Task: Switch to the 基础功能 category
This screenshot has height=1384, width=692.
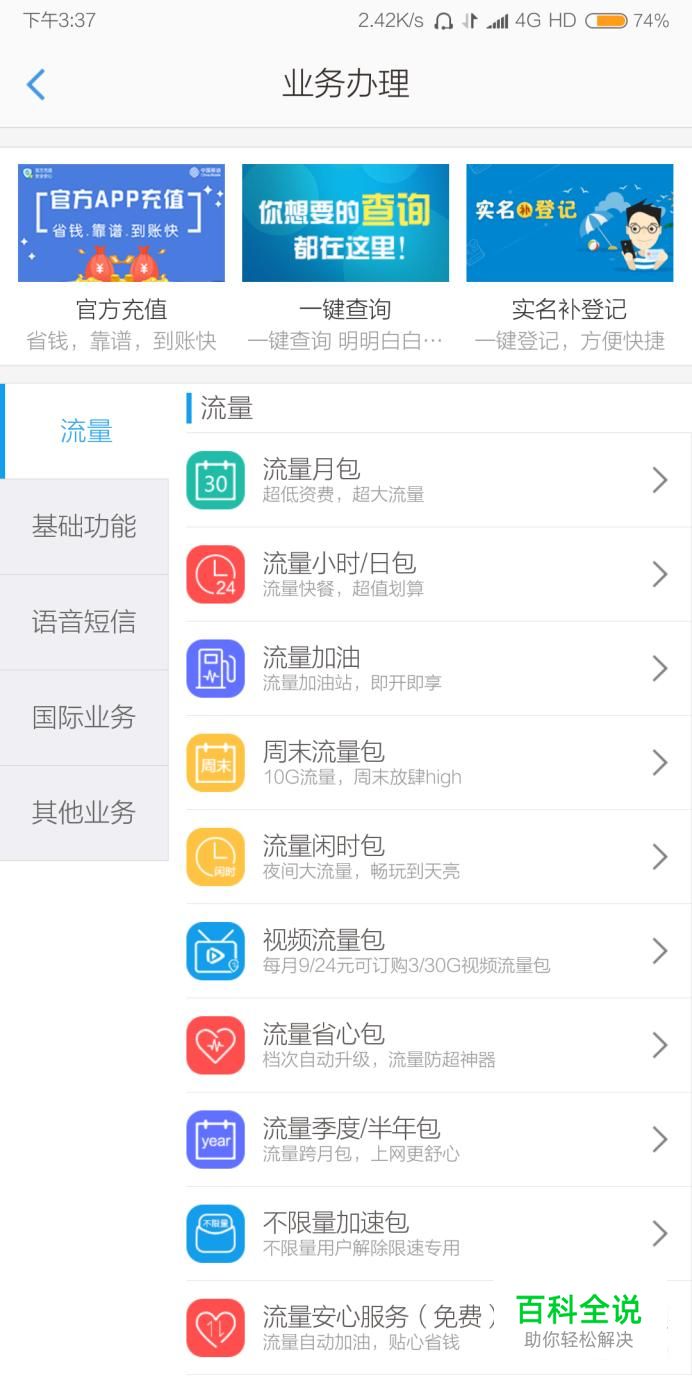Action: click(x=84, y=527)
